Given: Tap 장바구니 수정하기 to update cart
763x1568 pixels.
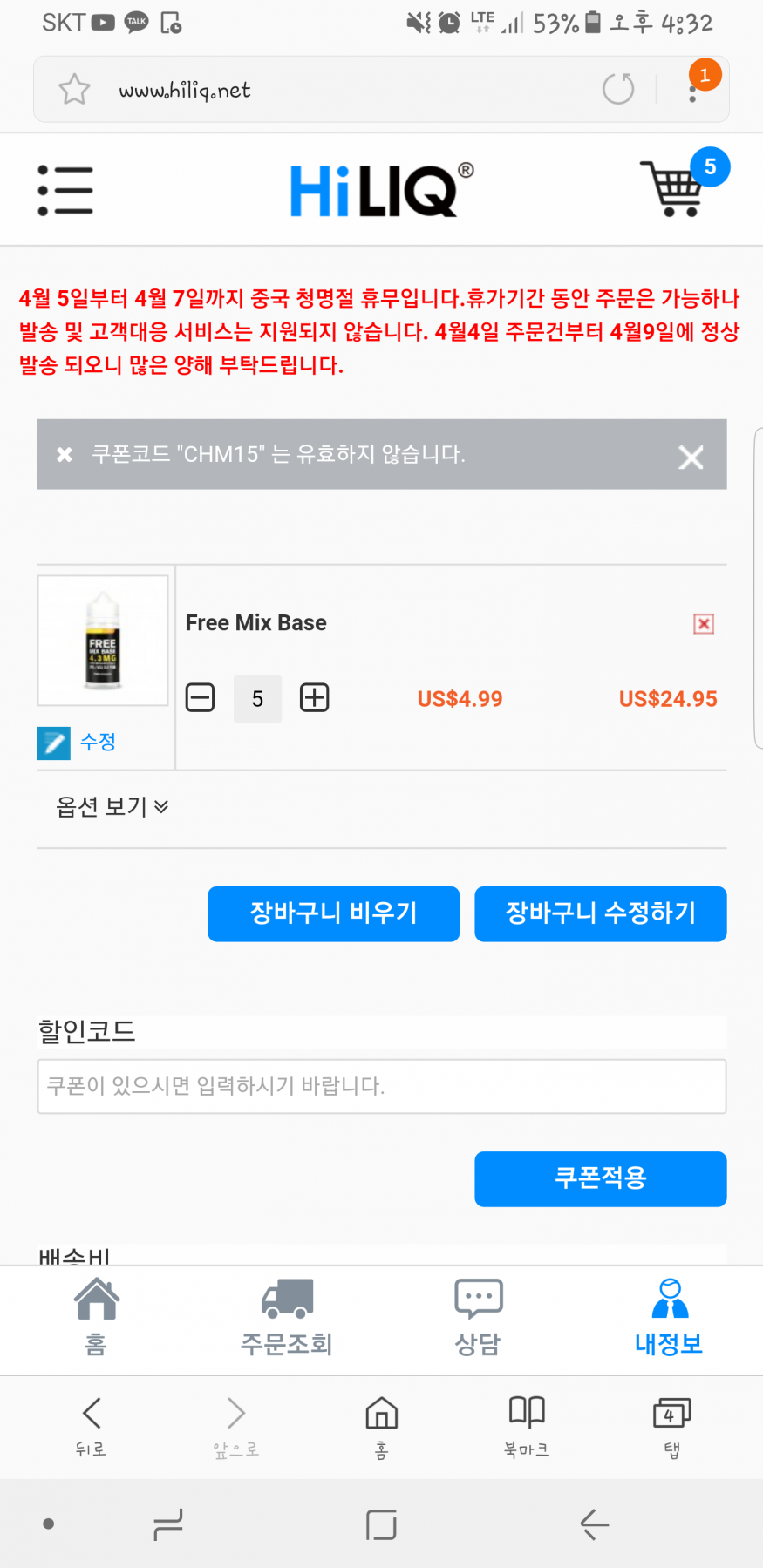Looking at the screenshot, I should [600, 913].
